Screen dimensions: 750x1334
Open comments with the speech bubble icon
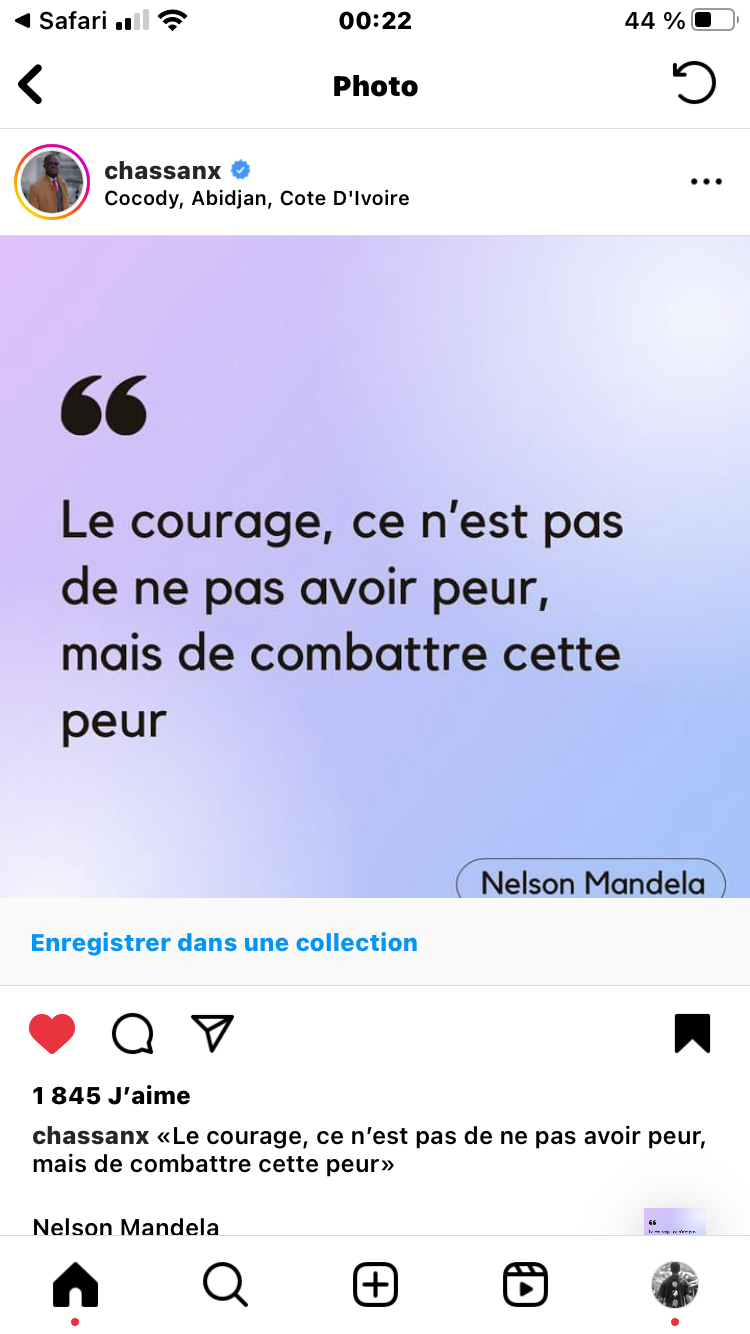click(x=132, y=1034)
